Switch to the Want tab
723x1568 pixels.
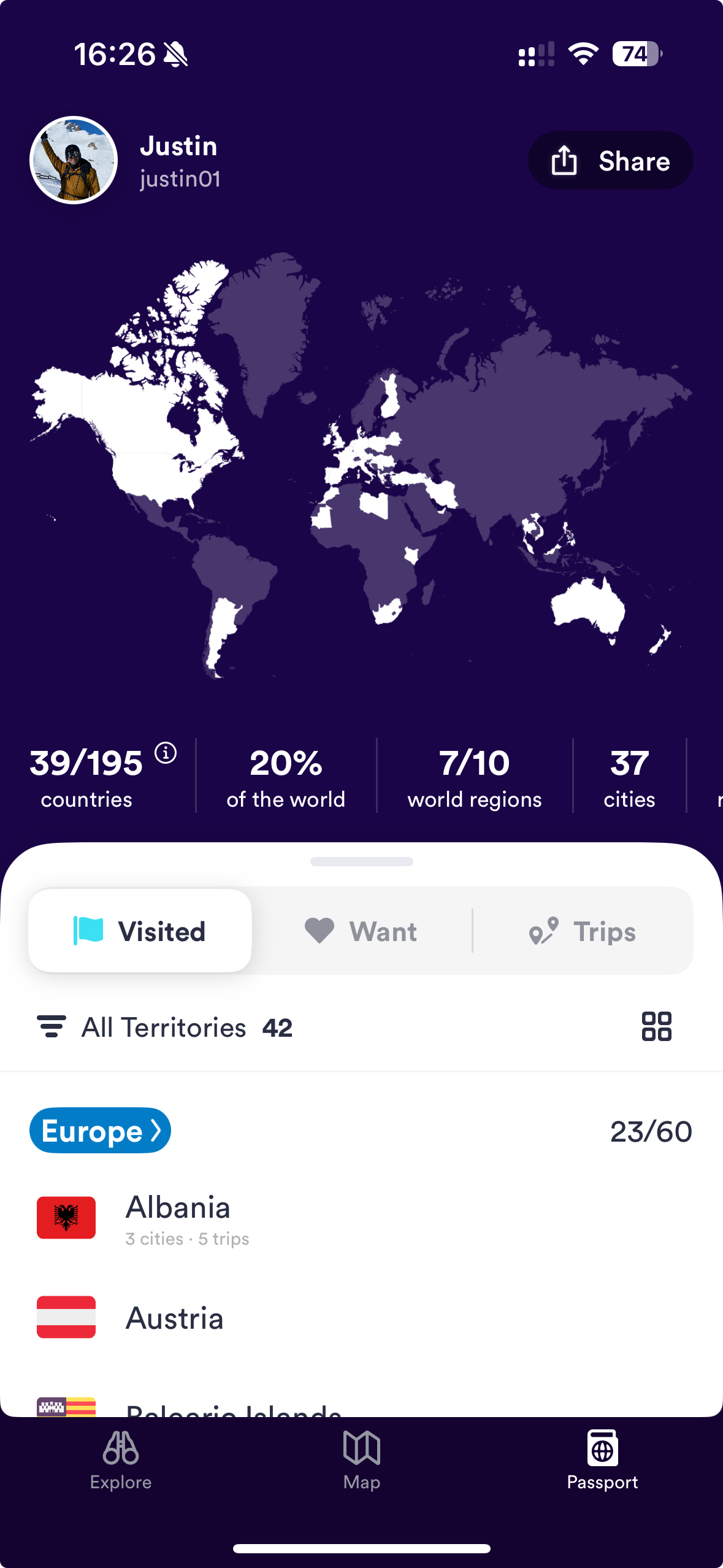(x=362, y=931)
